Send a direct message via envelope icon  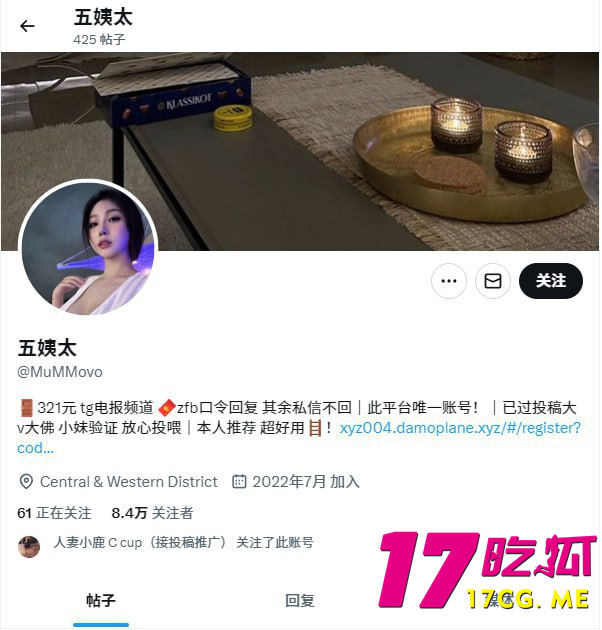pos(493,281)
